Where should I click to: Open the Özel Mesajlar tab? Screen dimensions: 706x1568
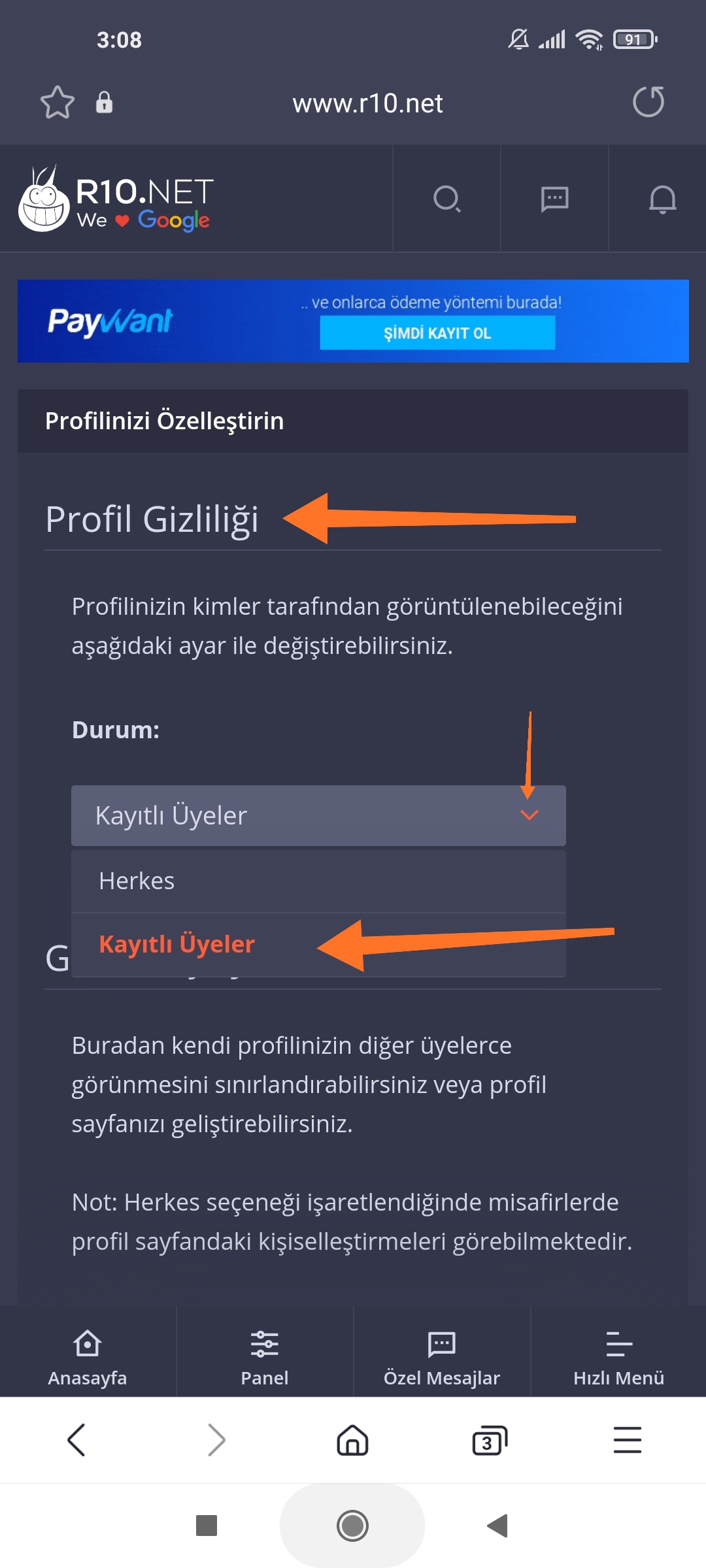442,1358
